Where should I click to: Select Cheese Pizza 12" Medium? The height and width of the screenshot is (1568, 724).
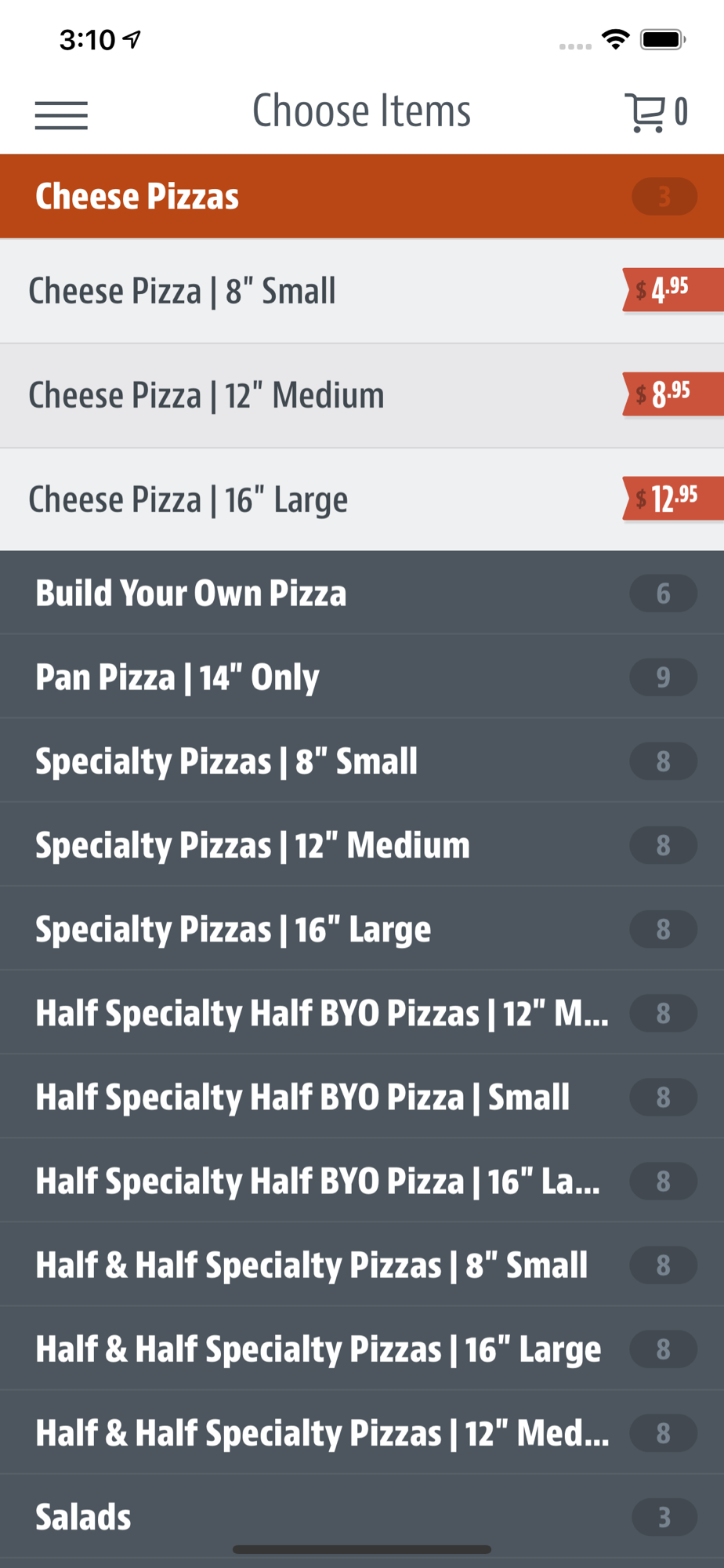pos(362,396)
